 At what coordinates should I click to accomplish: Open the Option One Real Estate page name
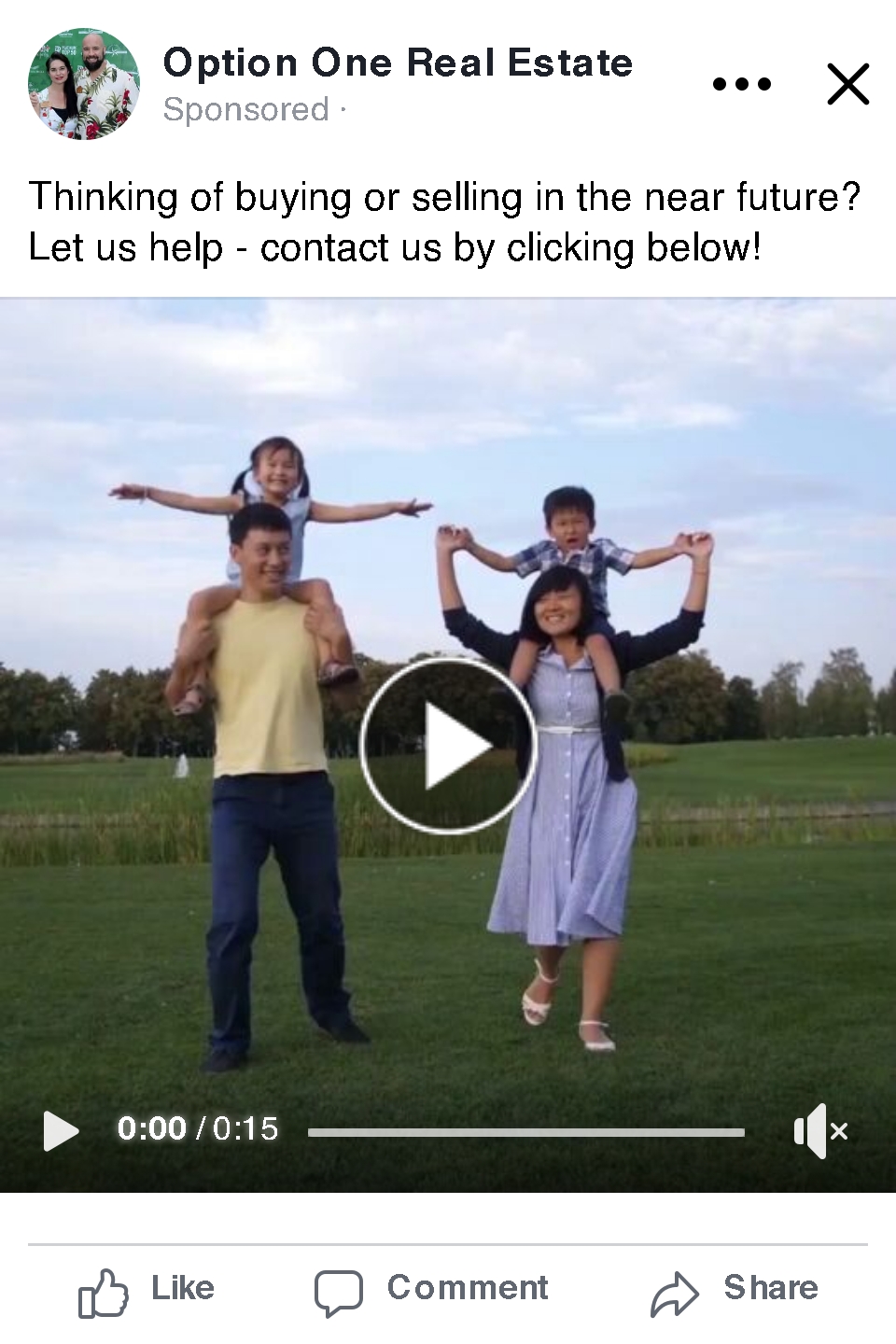pyautogui.click(x=398, y=63)
